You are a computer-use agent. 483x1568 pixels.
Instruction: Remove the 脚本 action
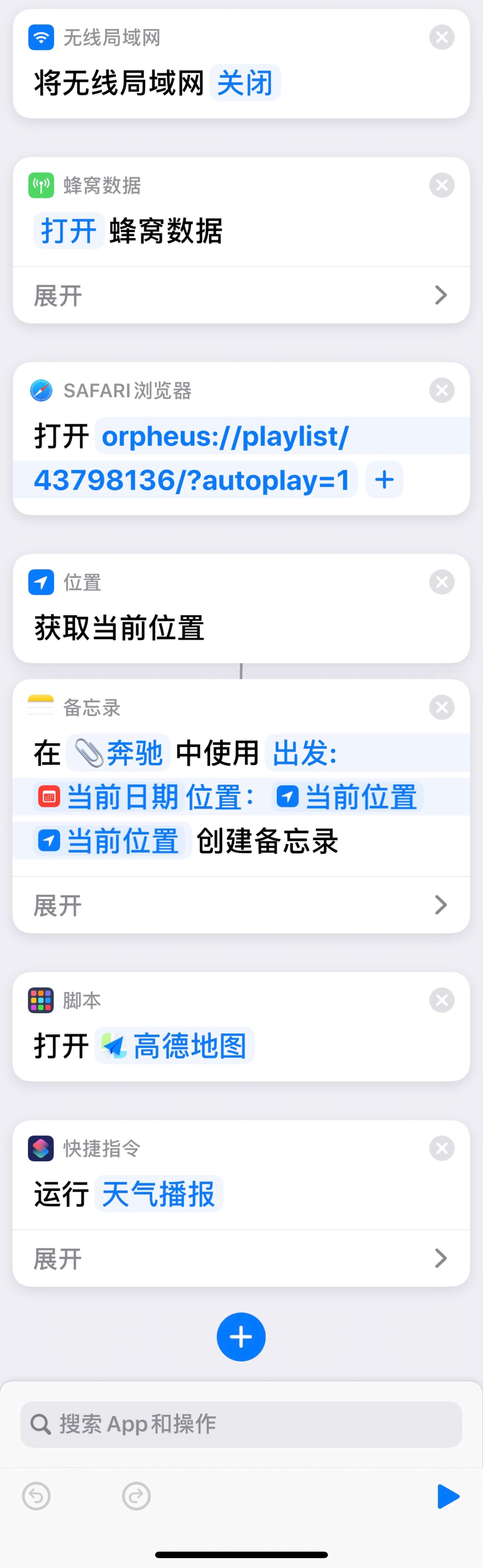(x=441, y=1000)
